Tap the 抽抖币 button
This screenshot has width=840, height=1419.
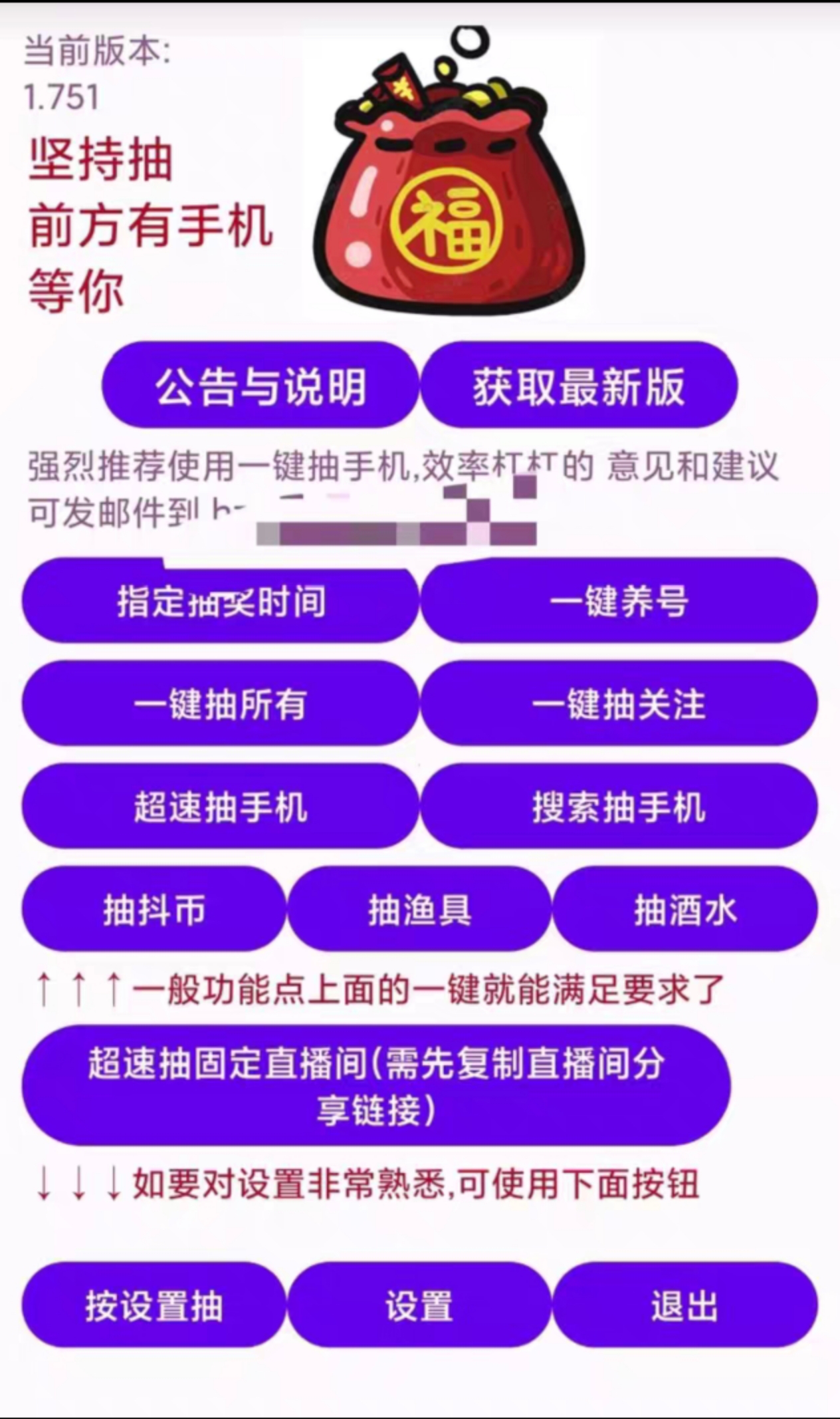(x=154, y=909)
